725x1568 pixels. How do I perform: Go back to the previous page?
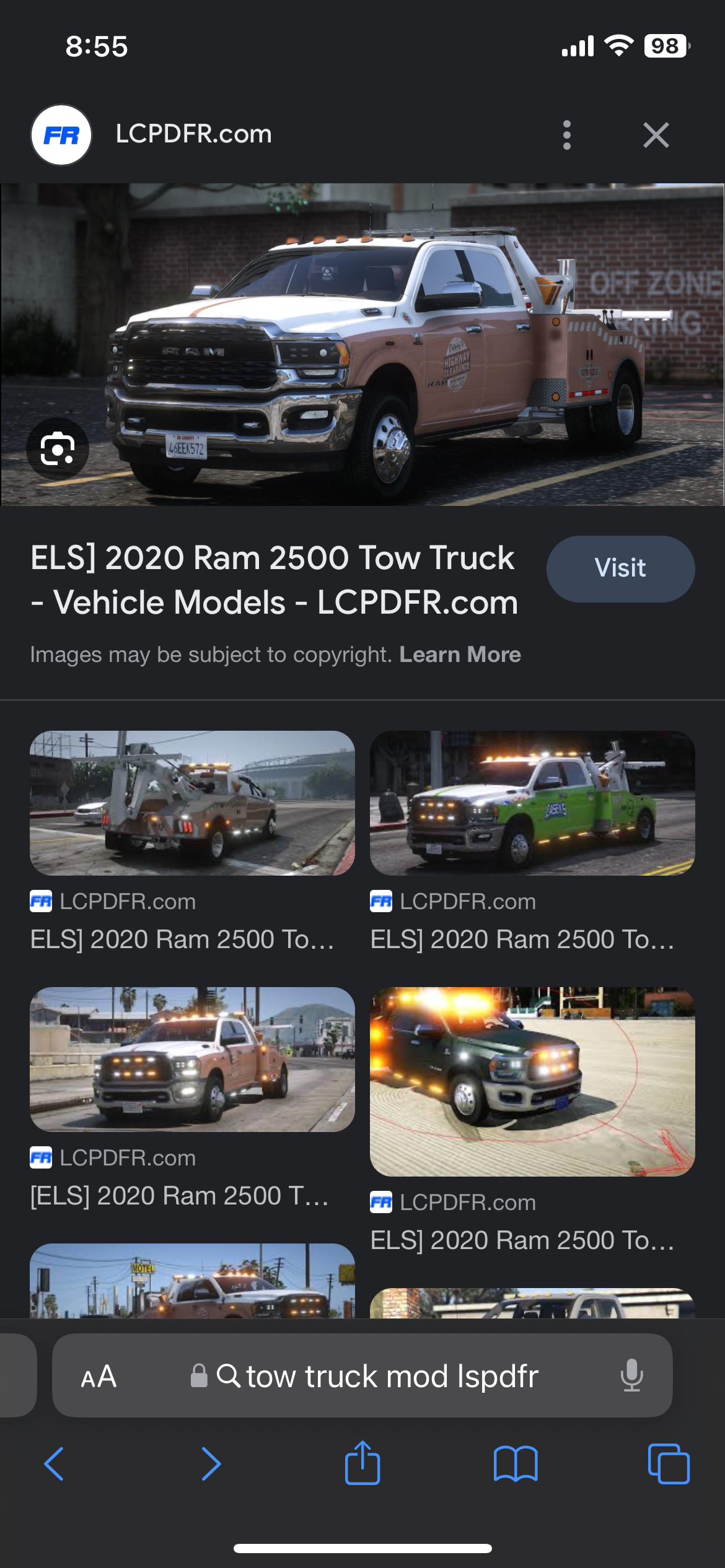click(55, 1464)
